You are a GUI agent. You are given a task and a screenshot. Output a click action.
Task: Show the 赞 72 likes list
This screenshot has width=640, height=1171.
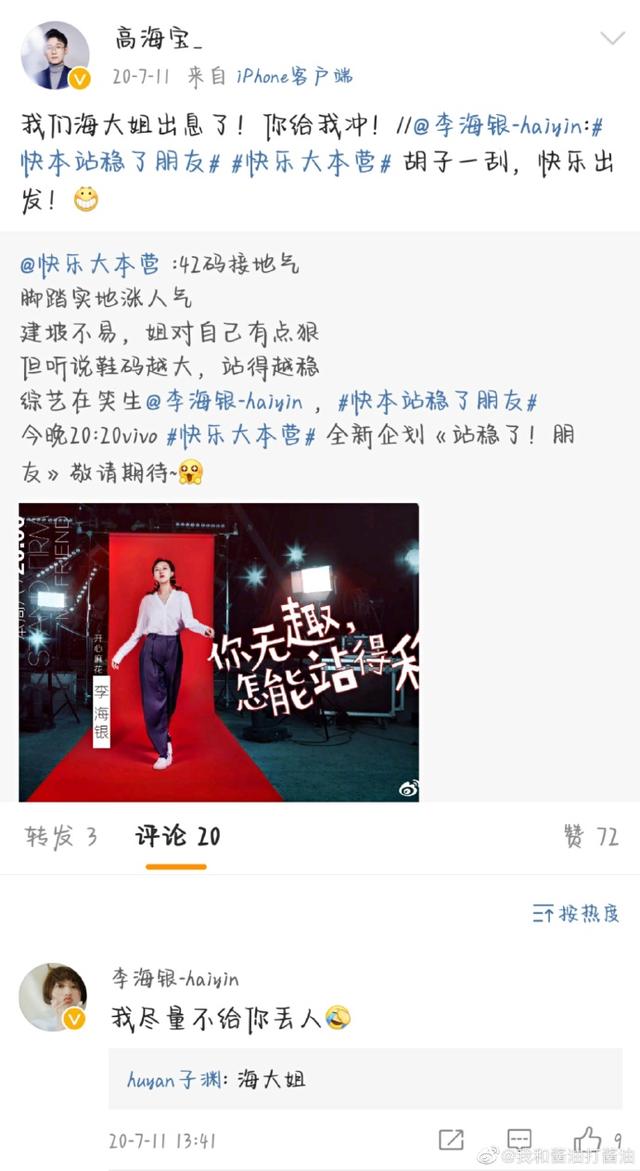[x=590, y=836]
